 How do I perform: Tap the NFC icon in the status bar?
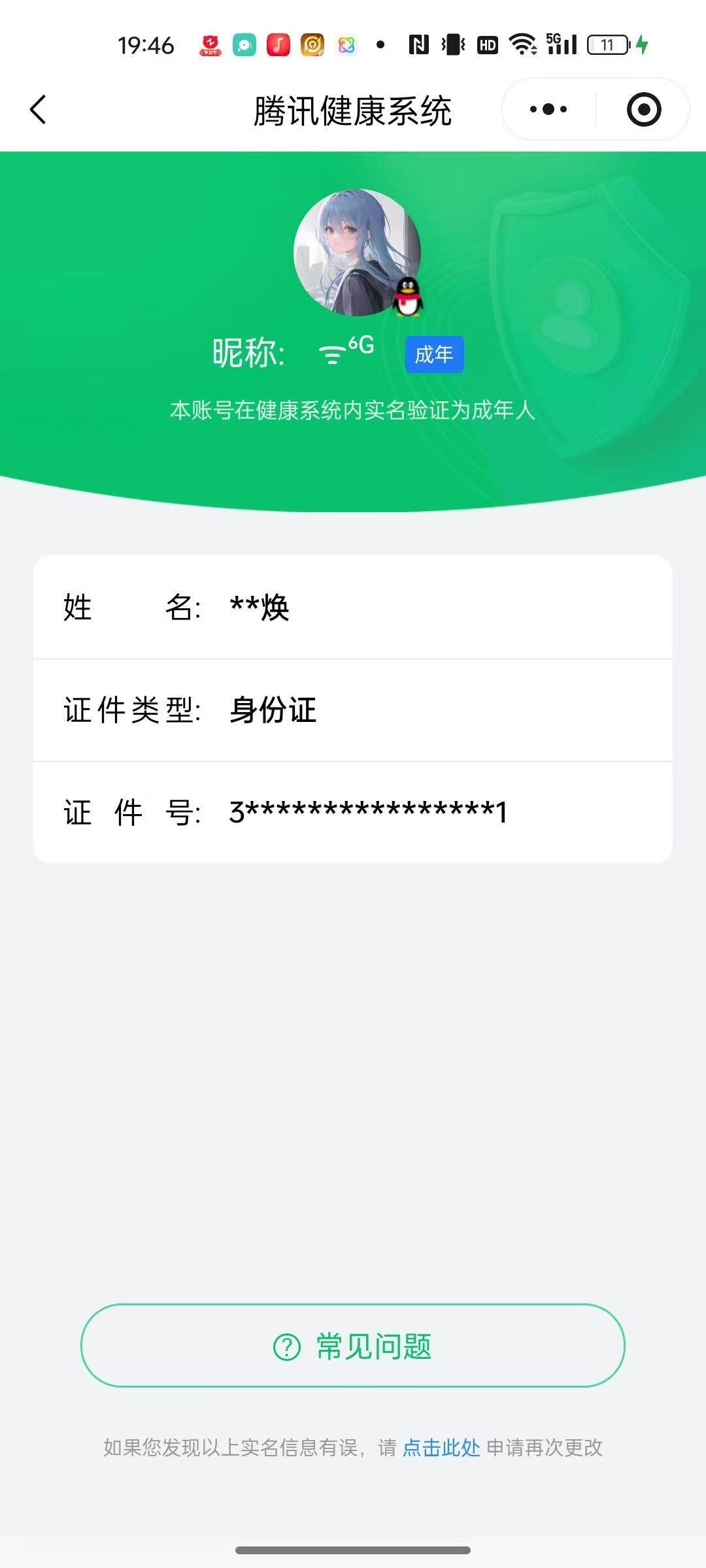coord(418,44)
